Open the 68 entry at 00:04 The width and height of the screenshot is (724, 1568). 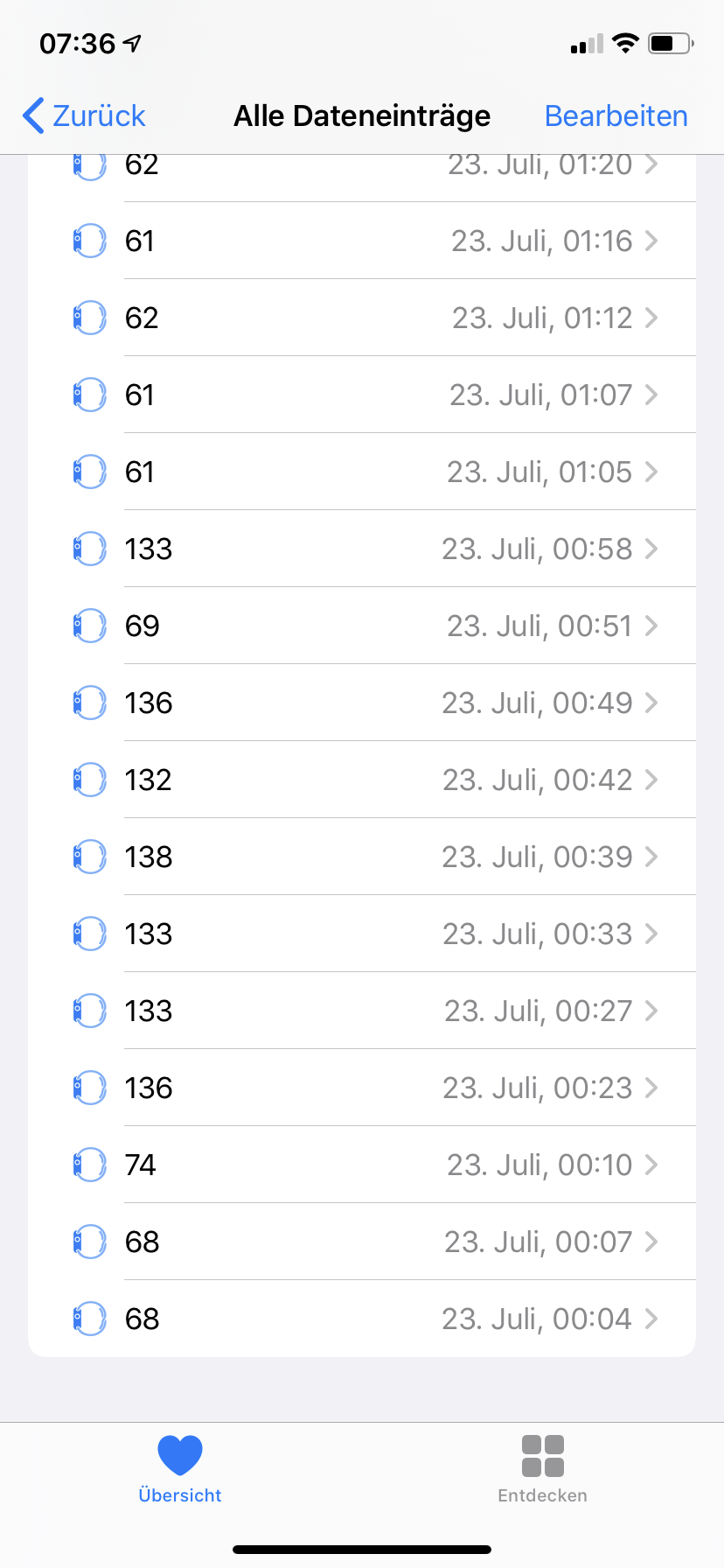click(362, 1319)
